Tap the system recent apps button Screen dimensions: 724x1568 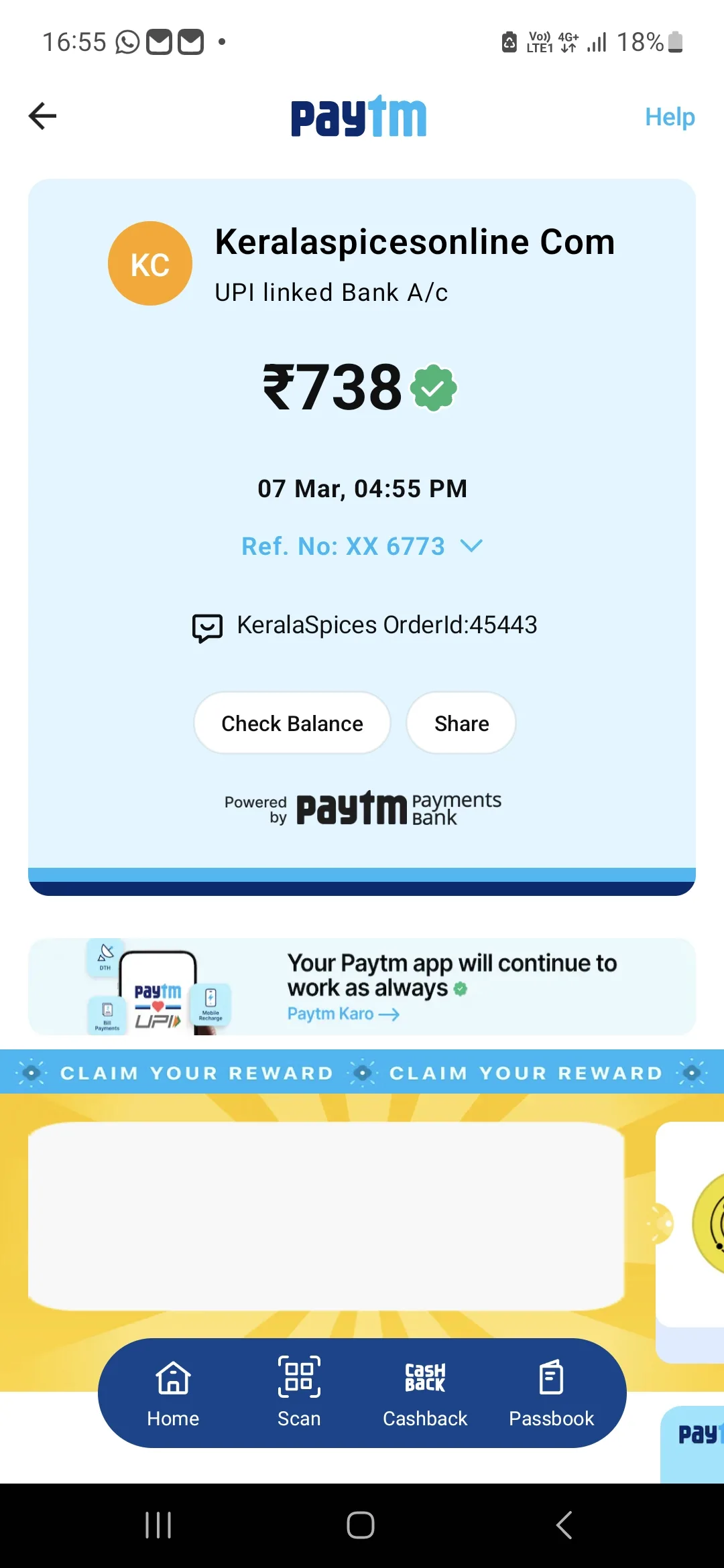point(158,1525)
